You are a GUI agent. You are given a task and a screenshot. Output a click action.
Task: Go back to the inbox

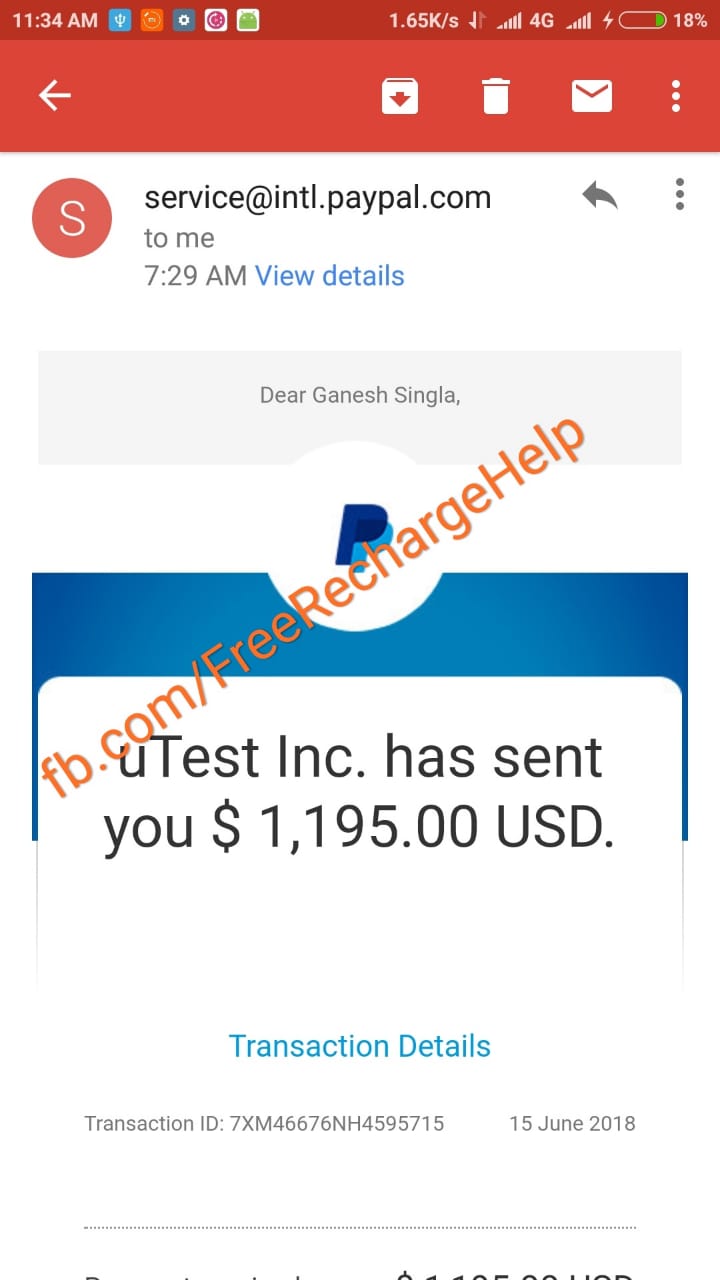tap(55, 96)
